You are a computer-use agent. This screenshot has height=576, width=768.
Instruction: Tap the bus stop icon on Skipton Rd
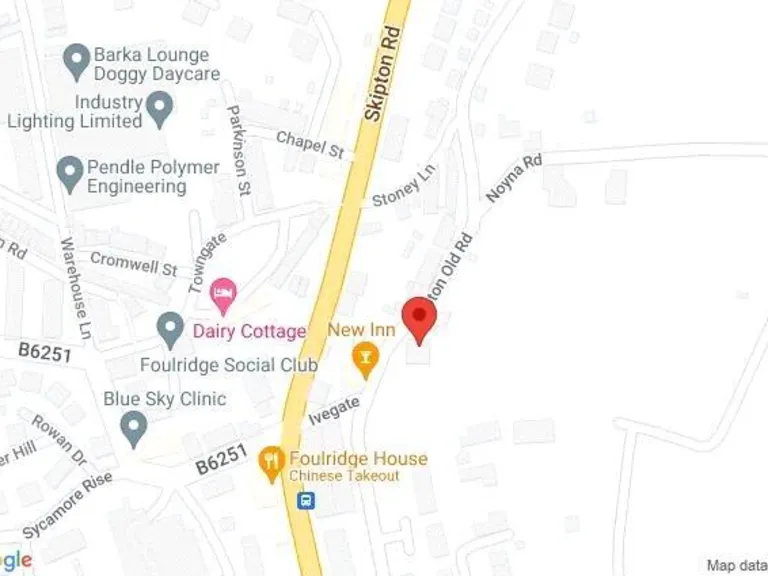click(x=307, y=500)
